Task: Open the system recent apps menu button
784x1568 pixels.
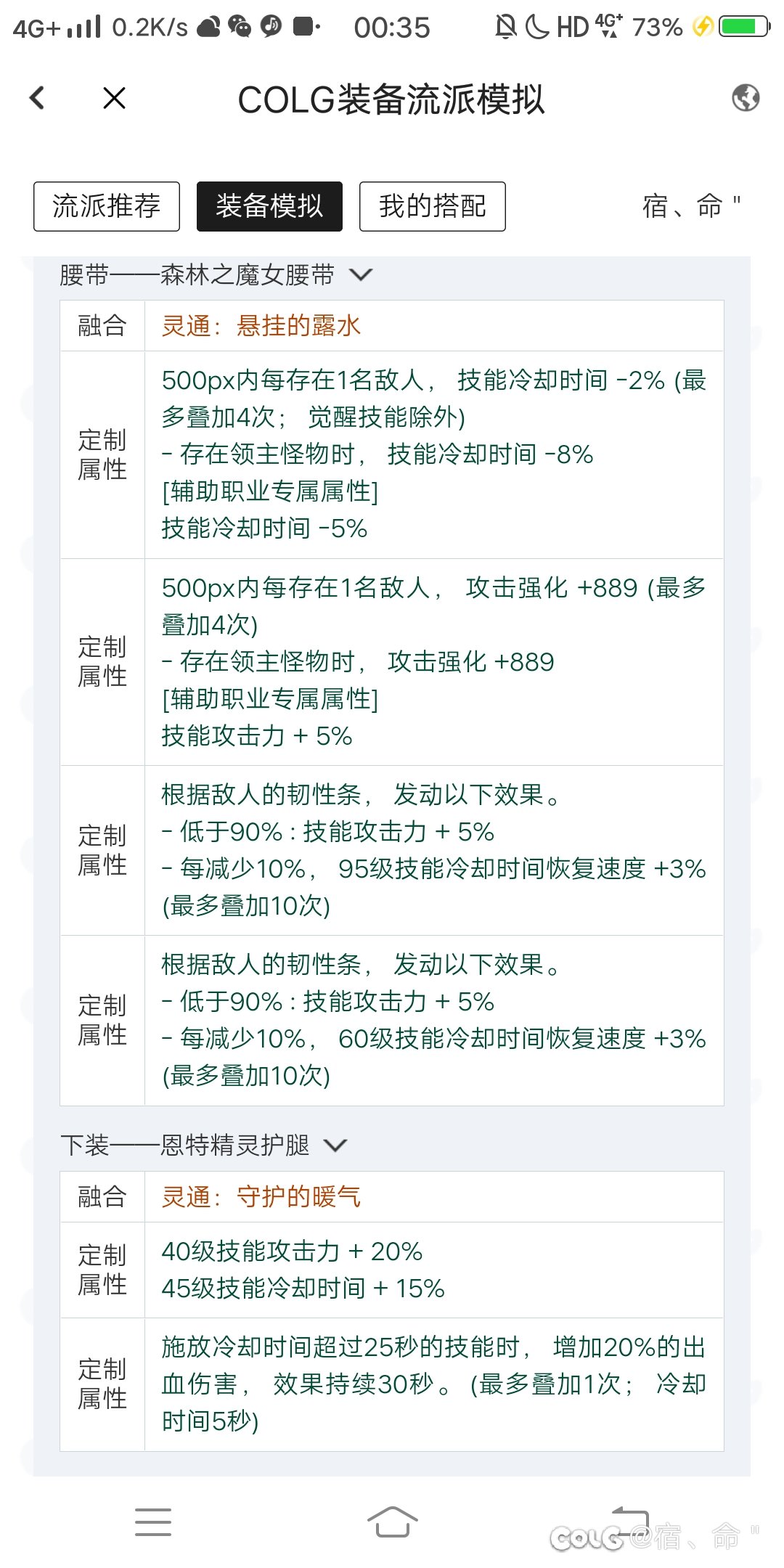Action: point(153,1522)
